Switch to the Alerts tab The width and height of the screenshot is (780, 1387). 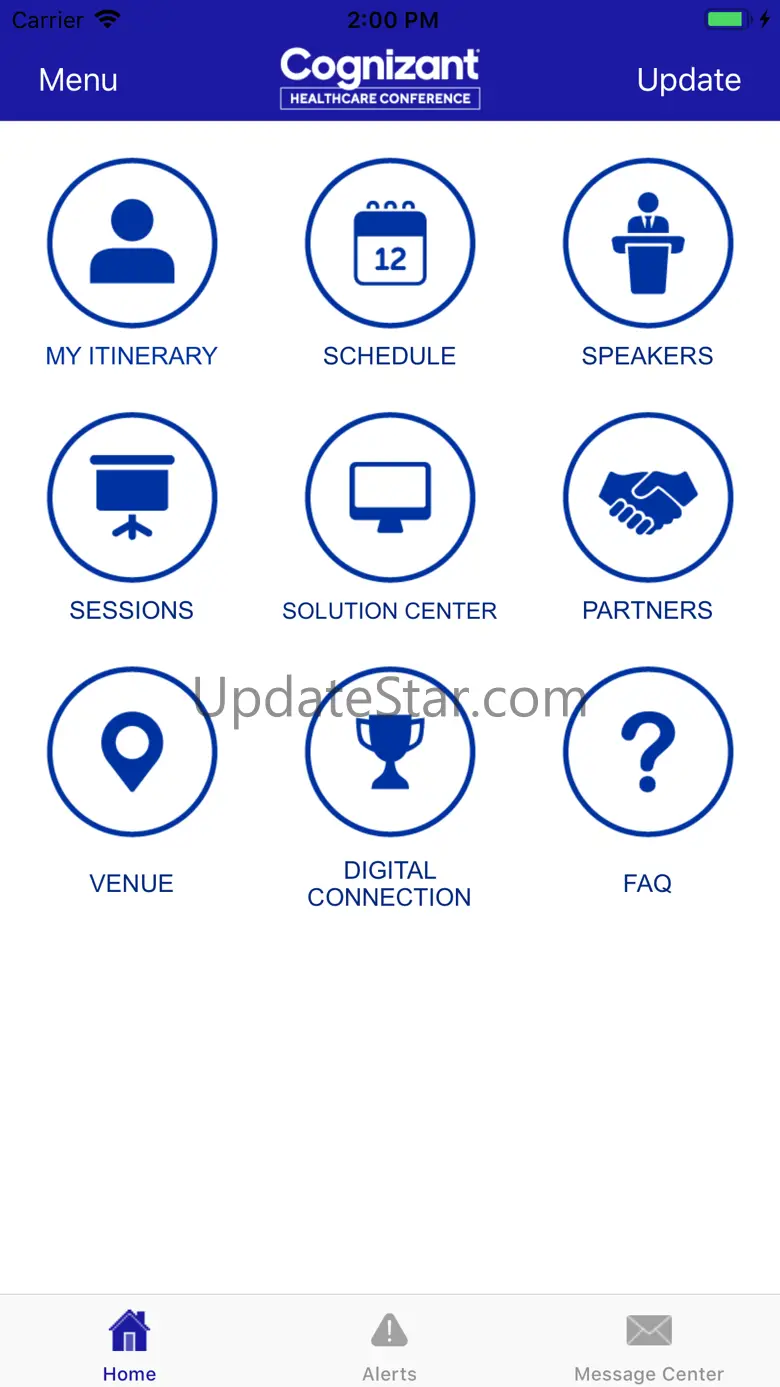[x=390, y=1345]
